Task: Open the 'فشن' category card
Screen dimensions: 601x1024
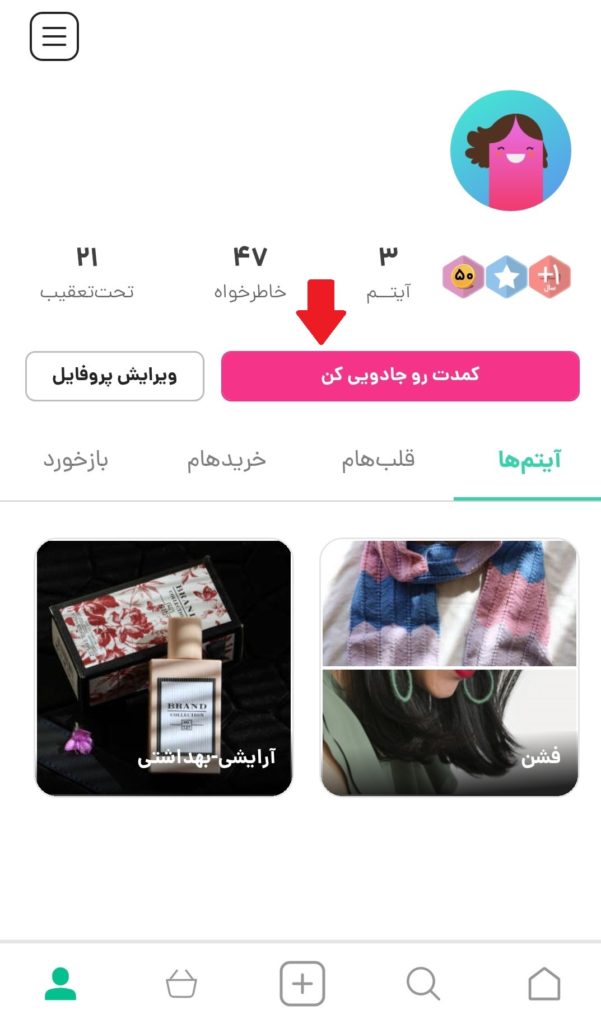Action: [449, 667]
